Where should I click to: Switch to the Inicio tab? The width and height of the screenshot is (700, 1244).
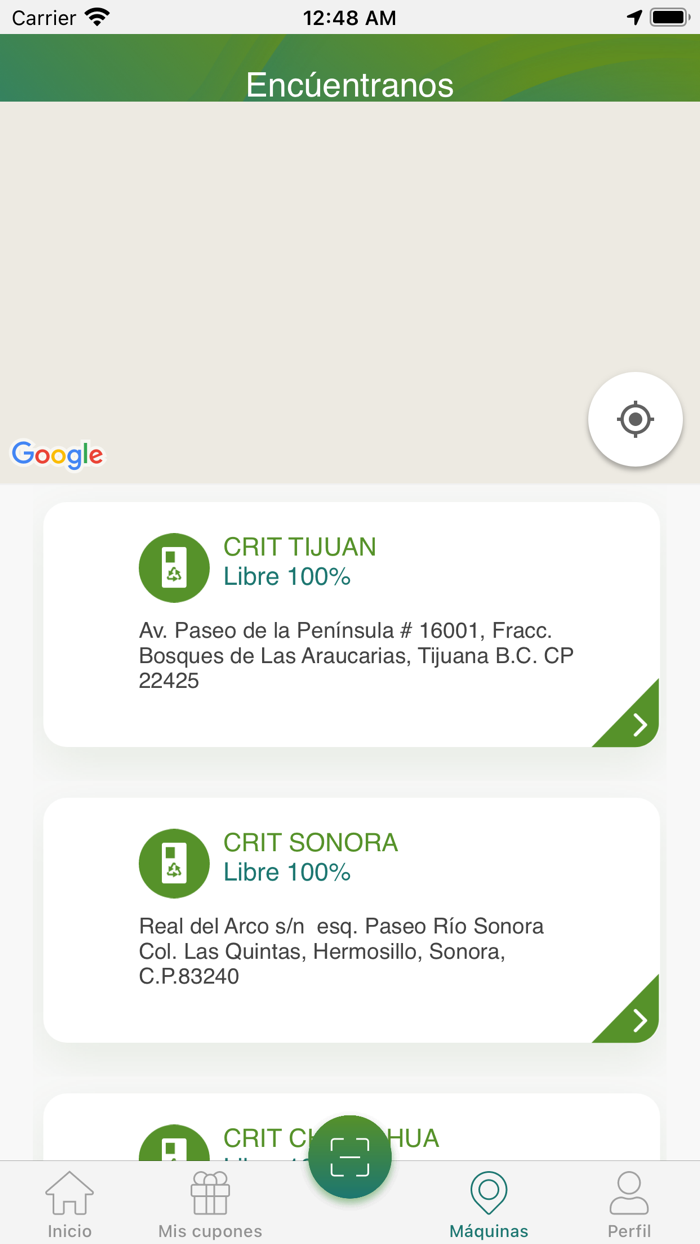(70, 1205)
